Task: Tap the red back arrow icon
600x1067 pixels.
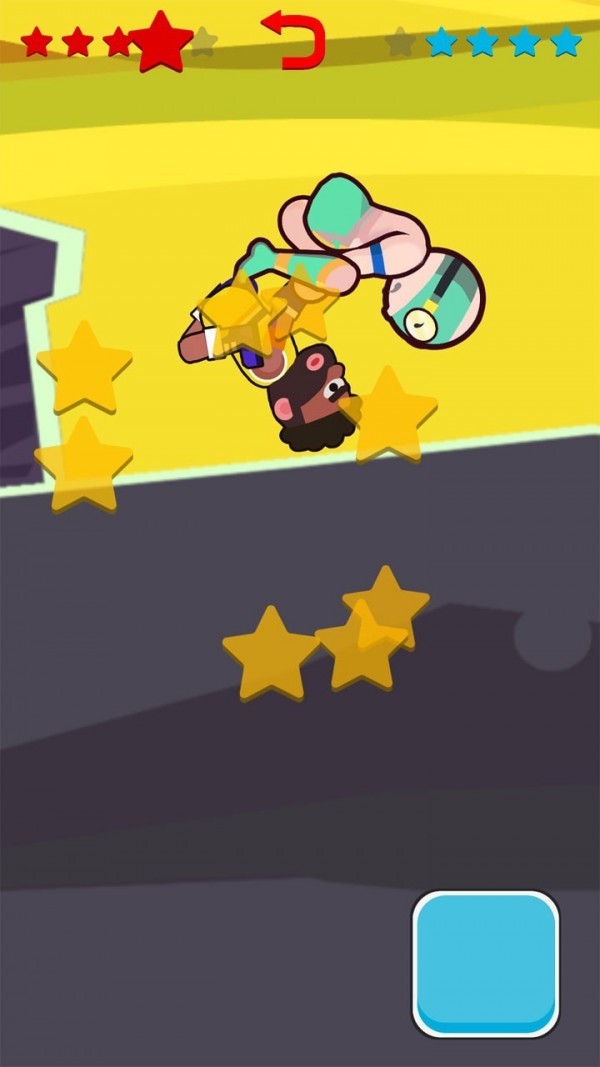Action: 294,40
